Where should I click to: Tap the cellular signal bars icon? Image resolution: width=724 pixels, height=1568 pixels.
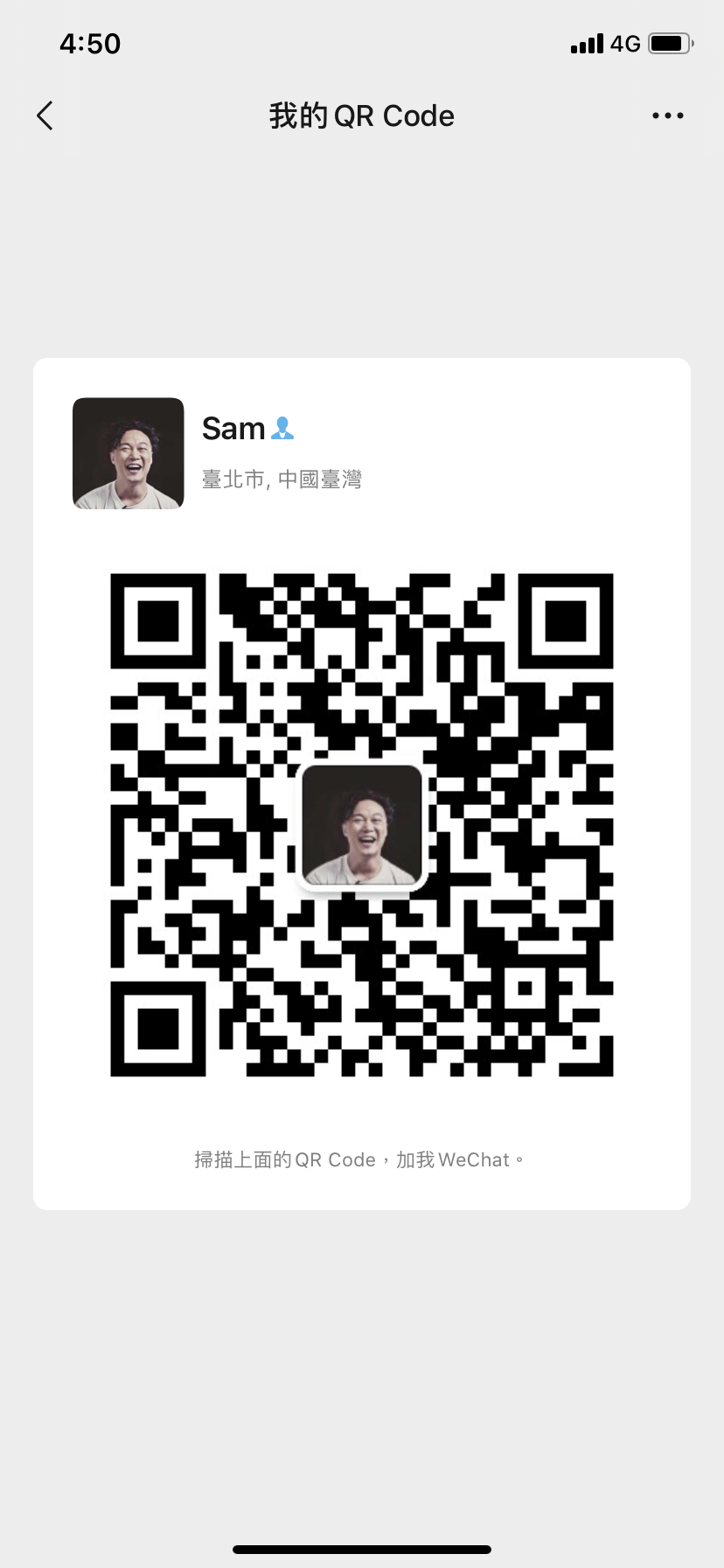tap(586, 43)
